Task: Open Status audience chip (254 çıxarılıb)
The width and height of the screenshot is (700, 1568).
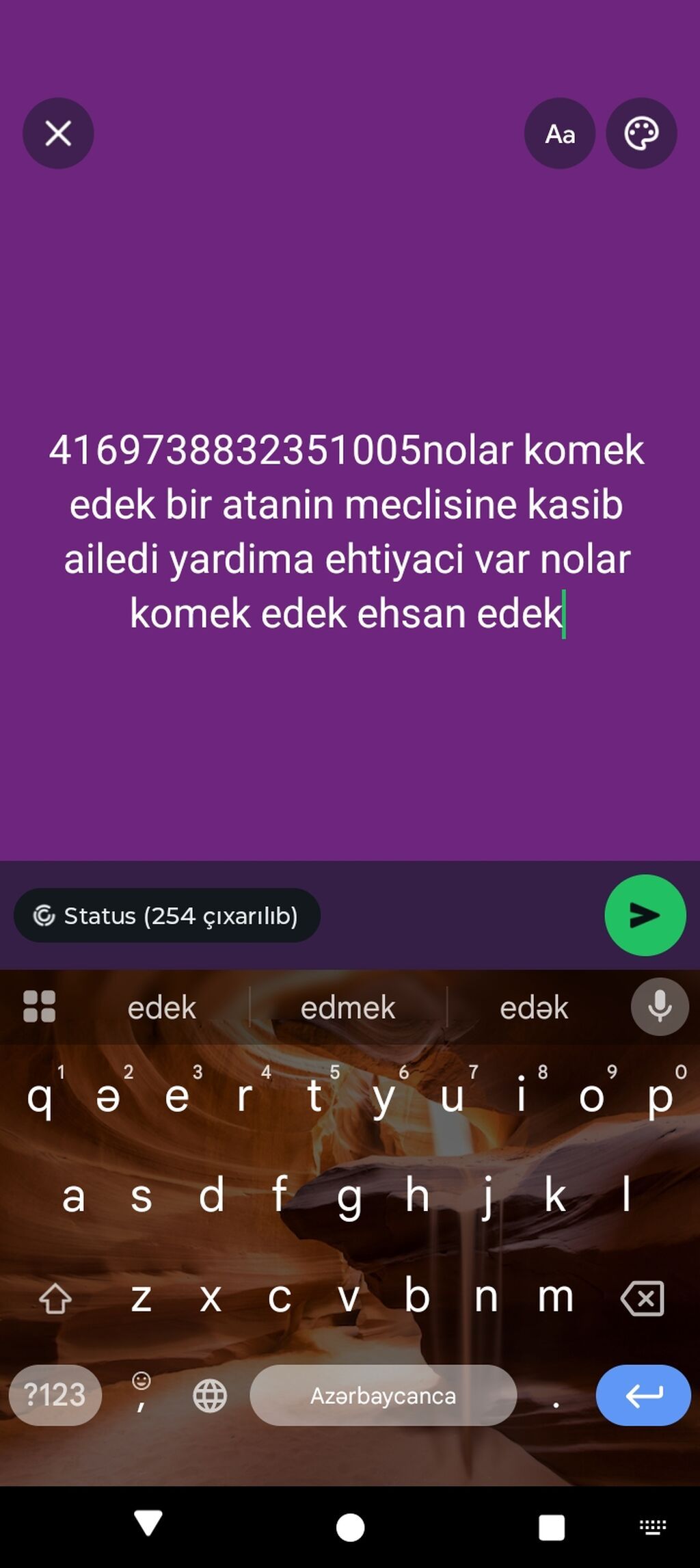Action: coord(167,916)
